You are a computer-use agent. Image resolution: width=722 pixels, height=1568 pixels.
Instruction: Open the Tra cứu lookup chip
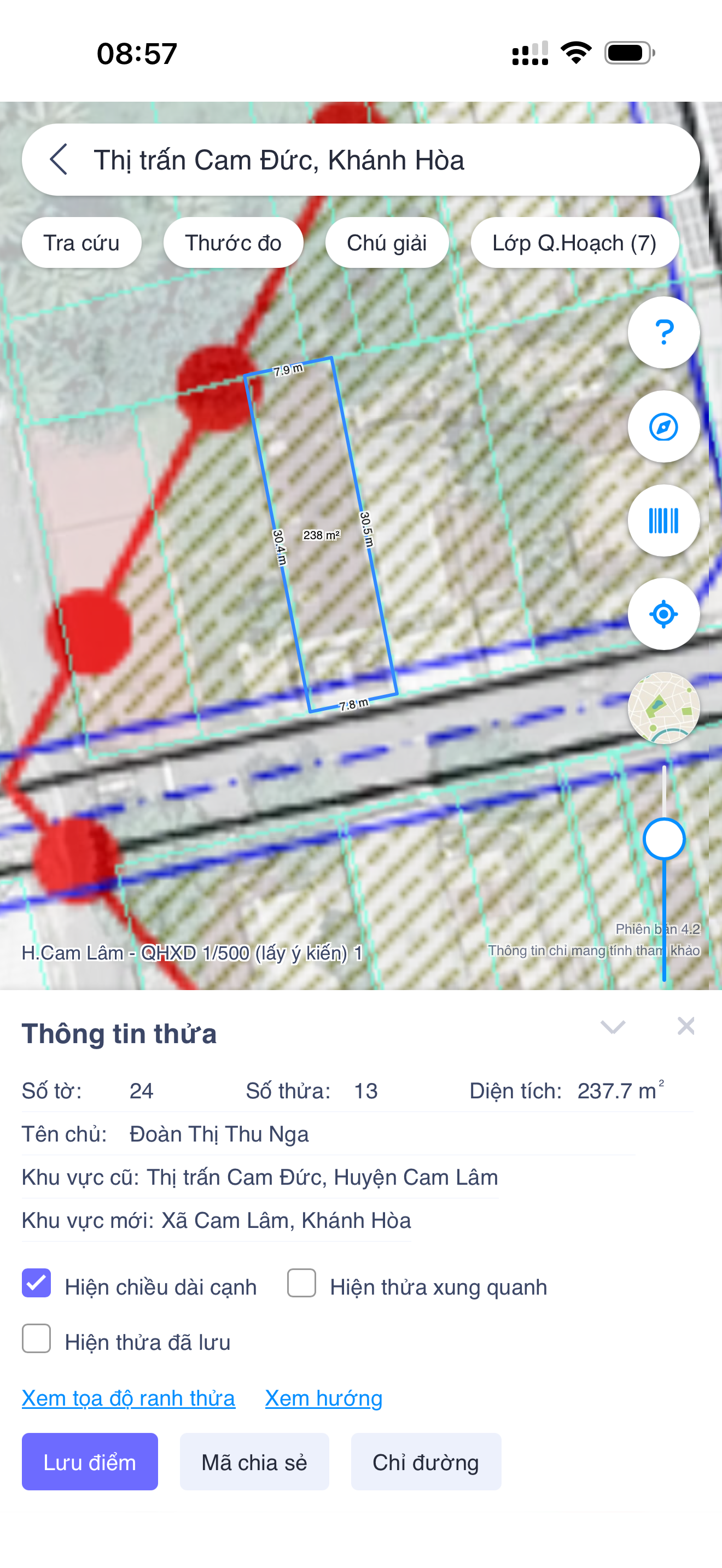tap(81, 243)
